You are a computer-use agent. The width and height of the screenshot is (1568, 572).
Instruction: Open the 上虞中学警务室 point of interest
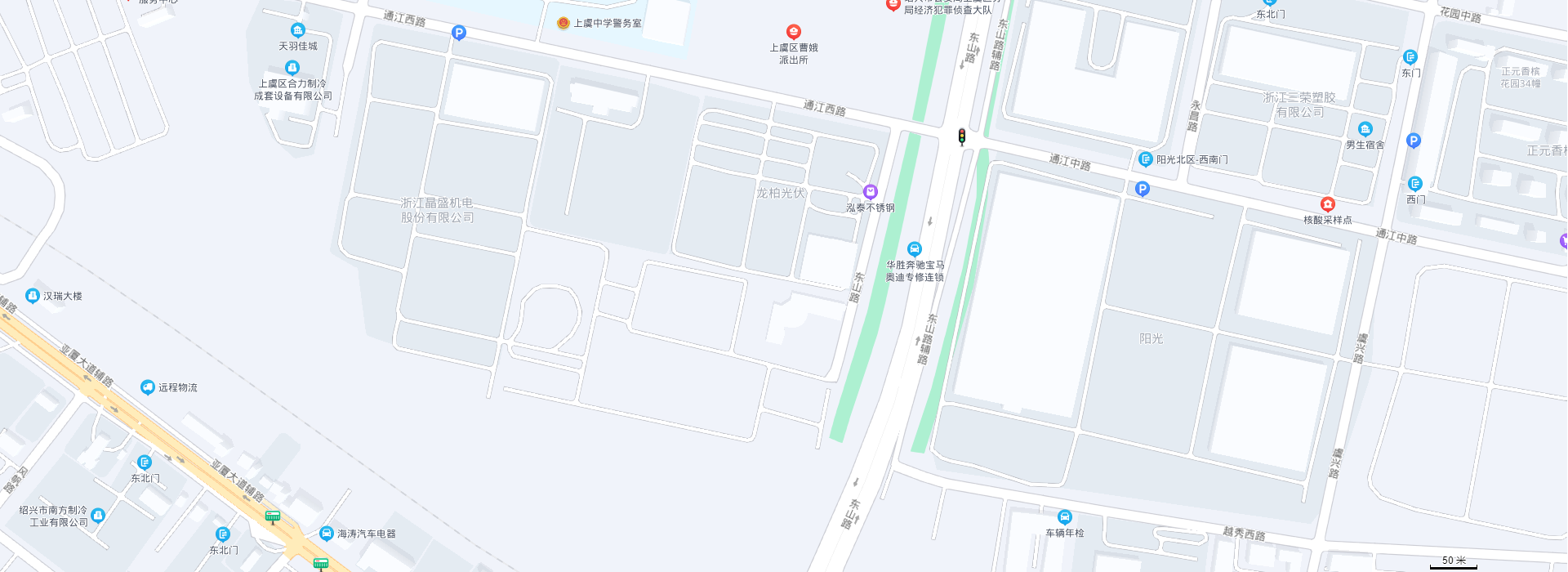563,23
